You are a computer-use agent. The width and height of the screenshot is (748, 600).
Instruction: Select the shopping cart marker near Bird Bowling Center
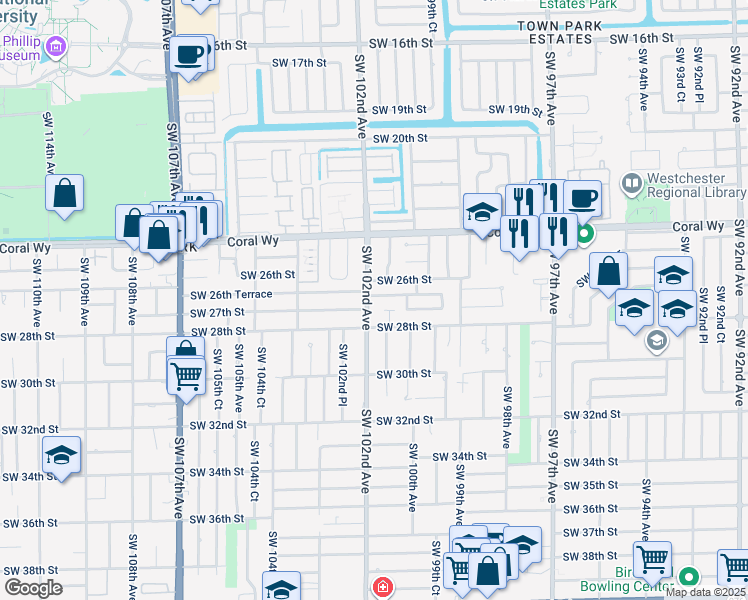coord(652,559)
